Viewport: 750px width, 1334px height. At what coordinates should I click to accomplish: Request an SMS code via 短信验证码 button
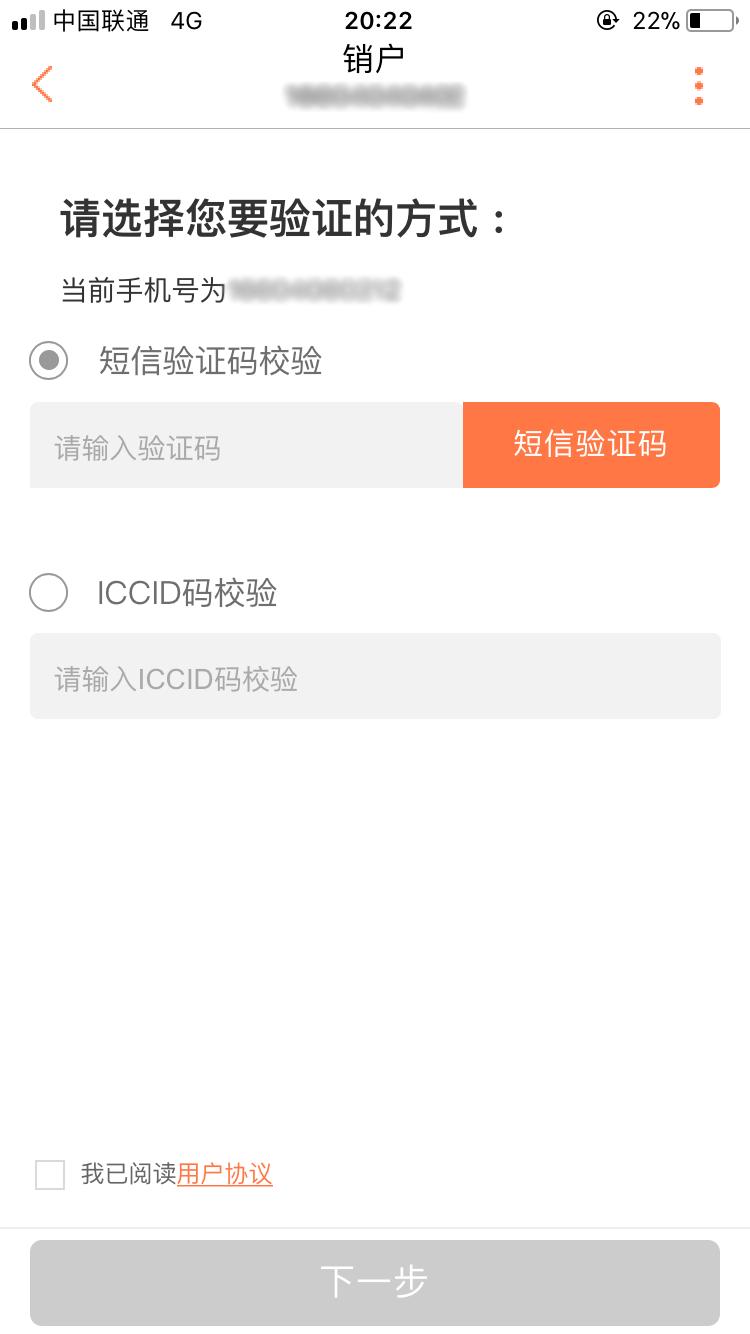coord(591,445)
